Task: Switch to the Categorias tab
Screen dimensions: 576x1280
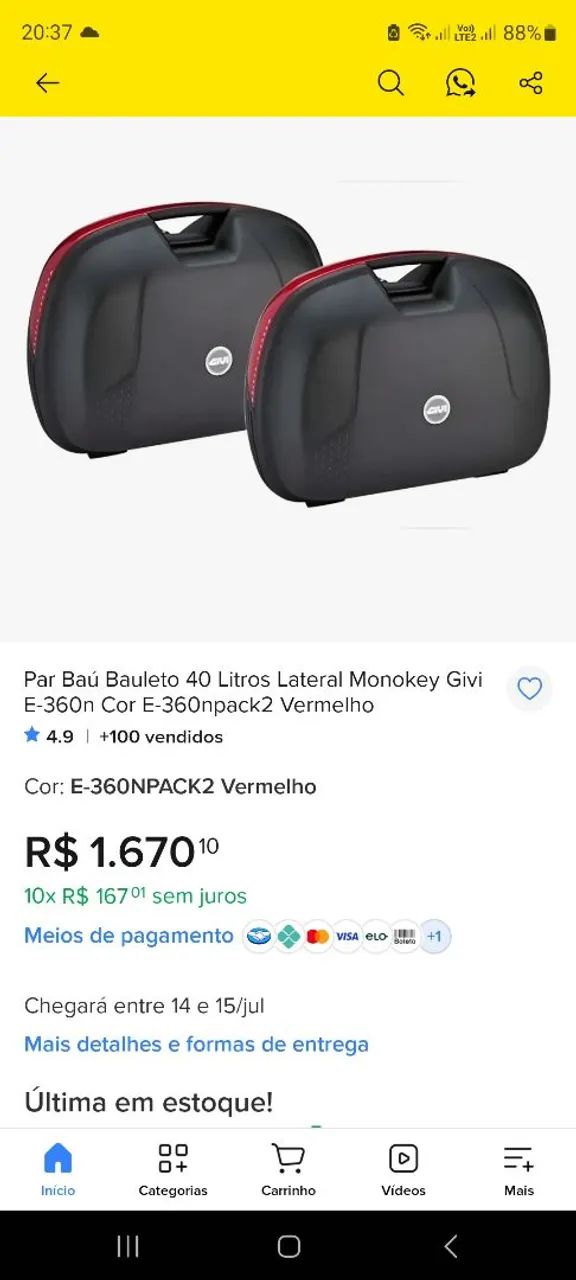Action: pos(173,1170)
